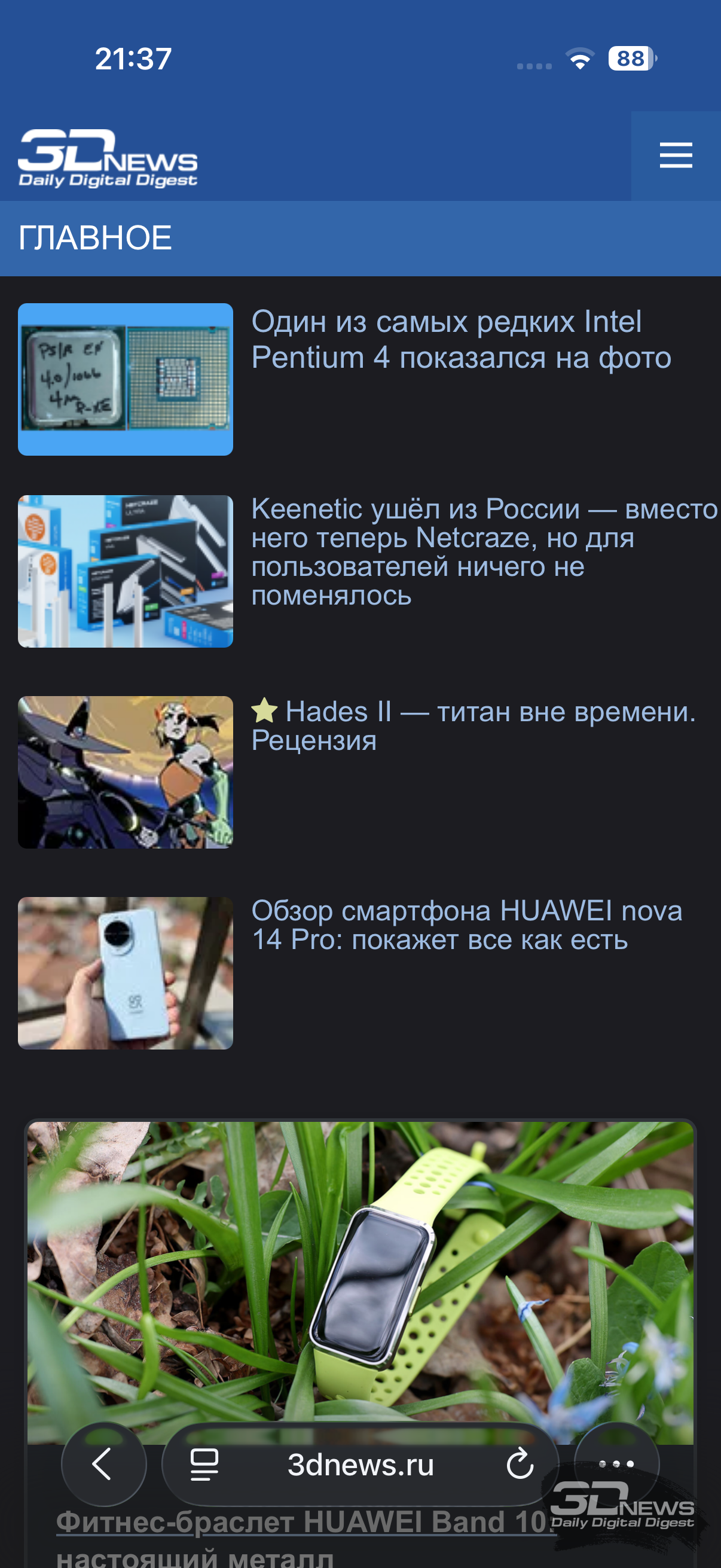
Task: Tap the 3dnews.ru address field
Action: click(360, 1464)
